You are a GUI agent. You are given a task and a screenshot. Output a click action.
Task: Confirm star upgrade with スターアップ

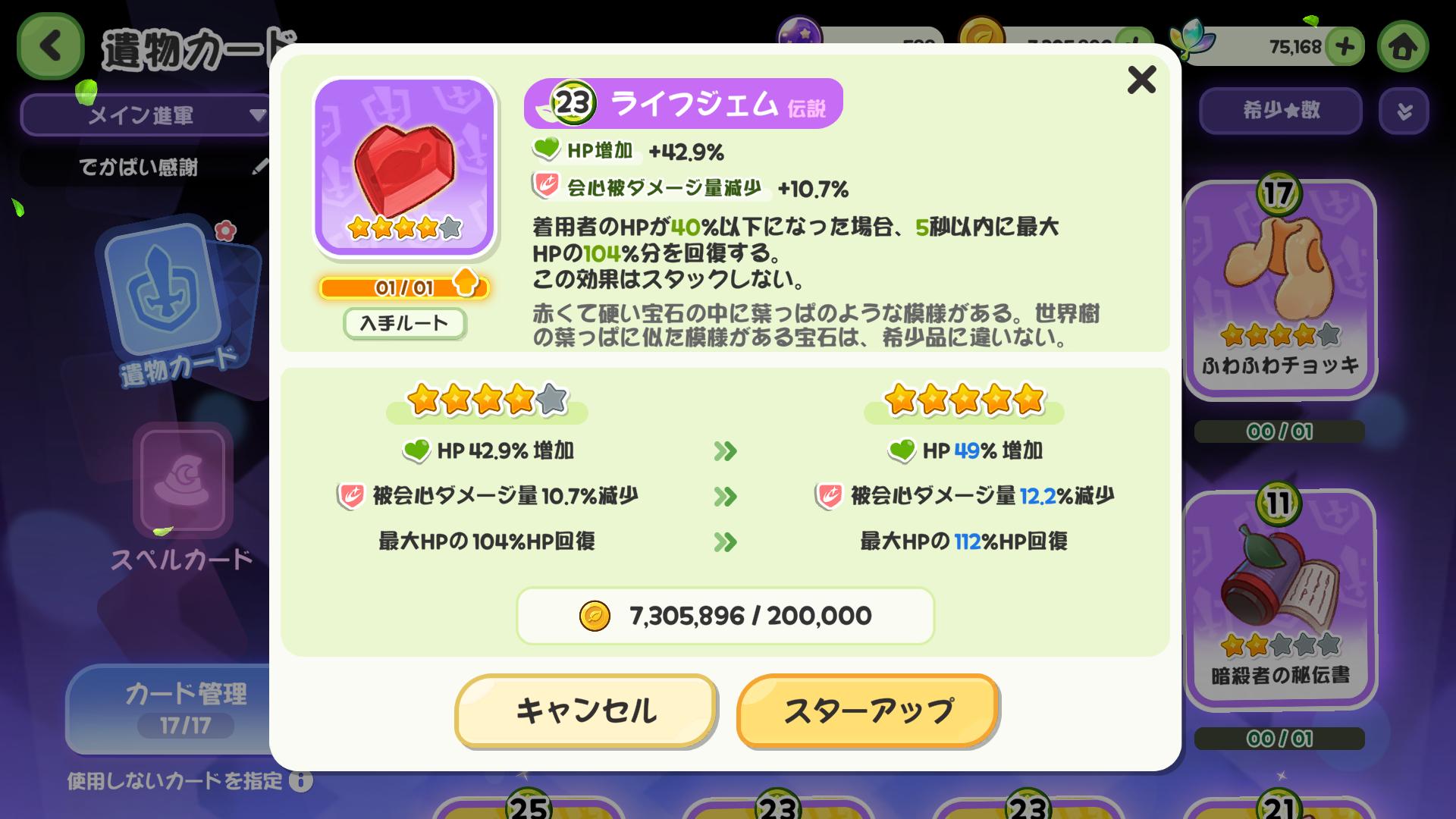868,711
